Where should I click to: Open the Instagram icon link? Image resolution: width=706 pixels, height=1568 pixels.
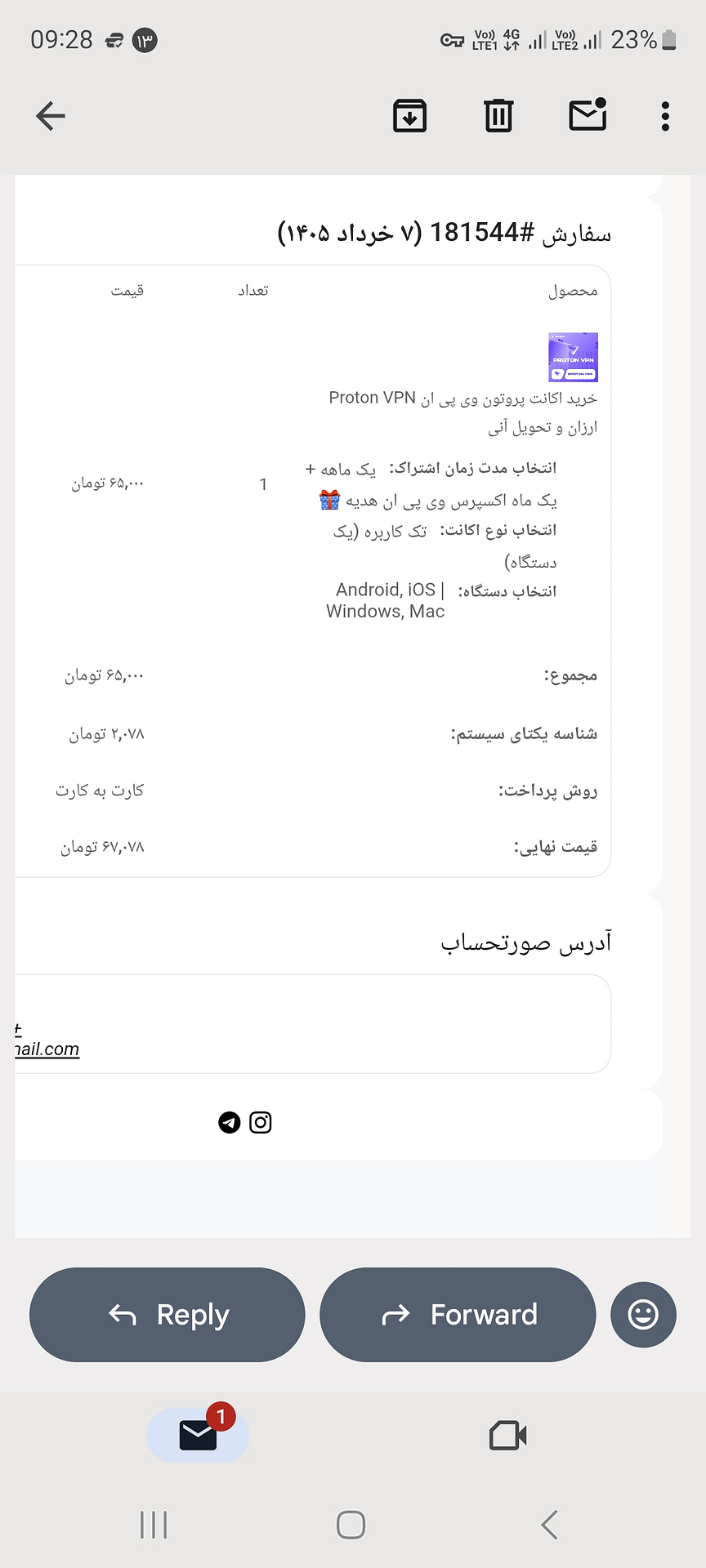click(261, 1122)
